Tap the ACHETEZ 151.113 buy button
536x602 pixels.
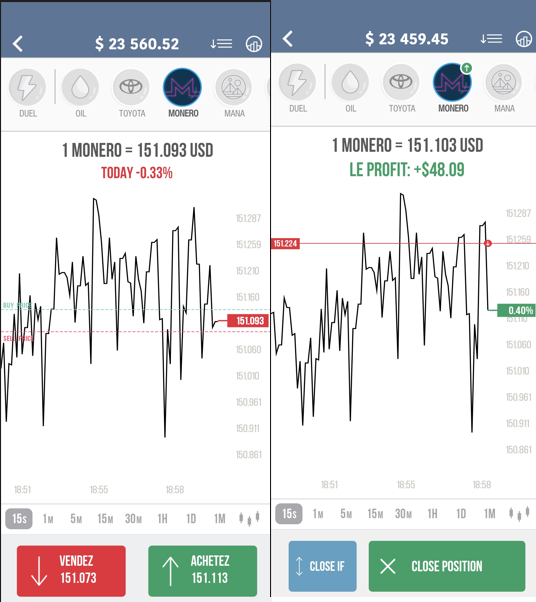coord(202,571)
